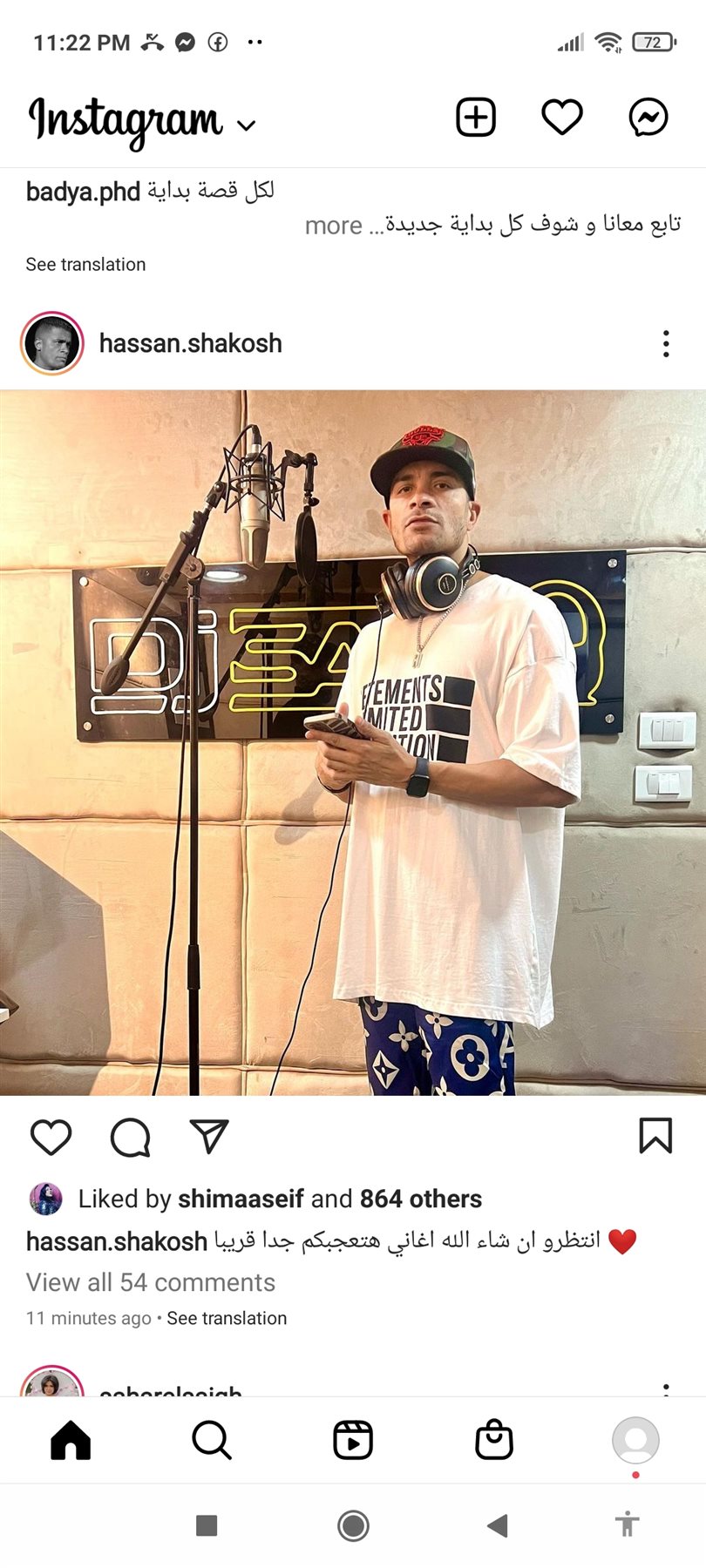The height and width of the screenshot is (1568, 706).
Task: Open the activity heart in header
Action: pyautogui.click(x=562, y=118)
